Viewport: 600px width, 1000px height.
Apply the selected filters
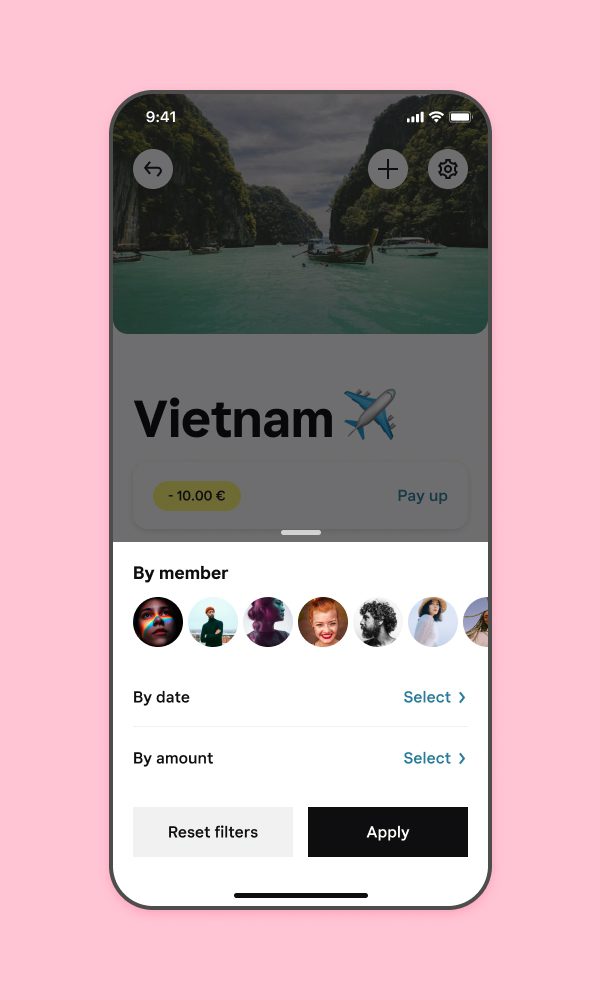[x=388, y=832]
